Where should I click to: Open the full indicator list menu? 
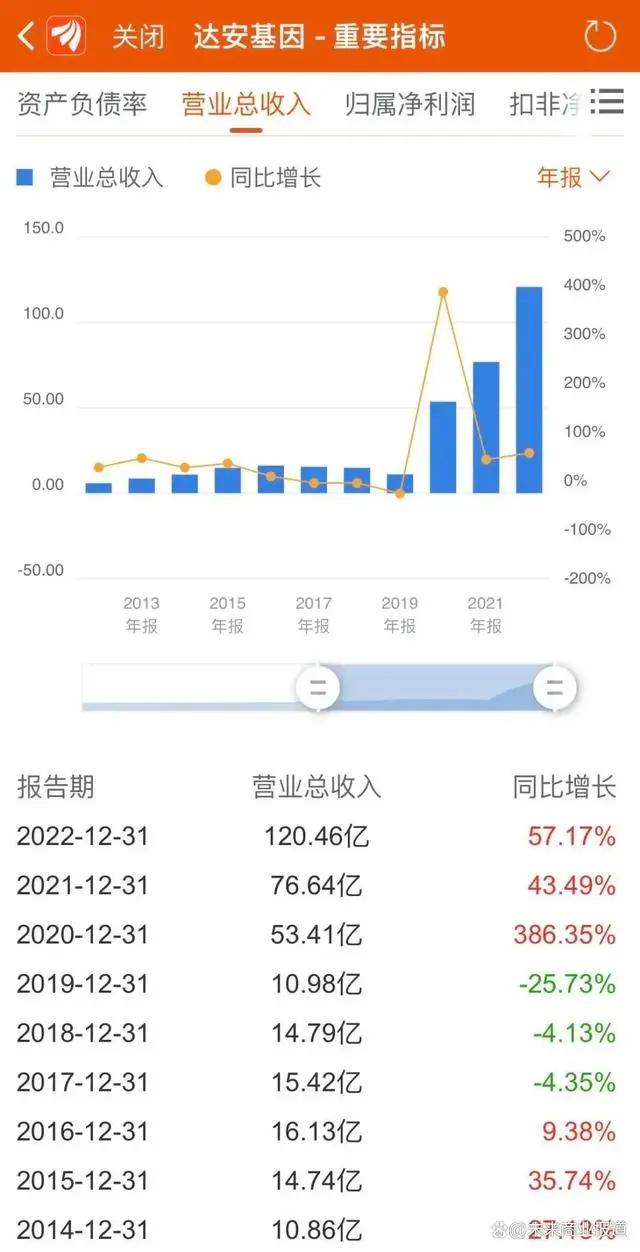607,102
